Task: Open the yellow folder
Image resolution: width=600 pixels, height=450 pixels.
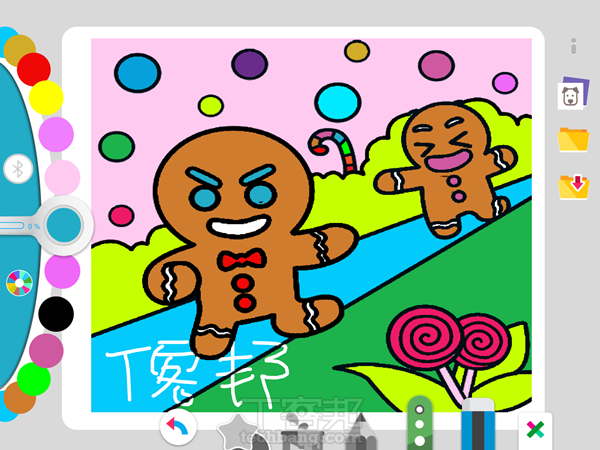Action: pyautogui.click(x=573, y=139)
